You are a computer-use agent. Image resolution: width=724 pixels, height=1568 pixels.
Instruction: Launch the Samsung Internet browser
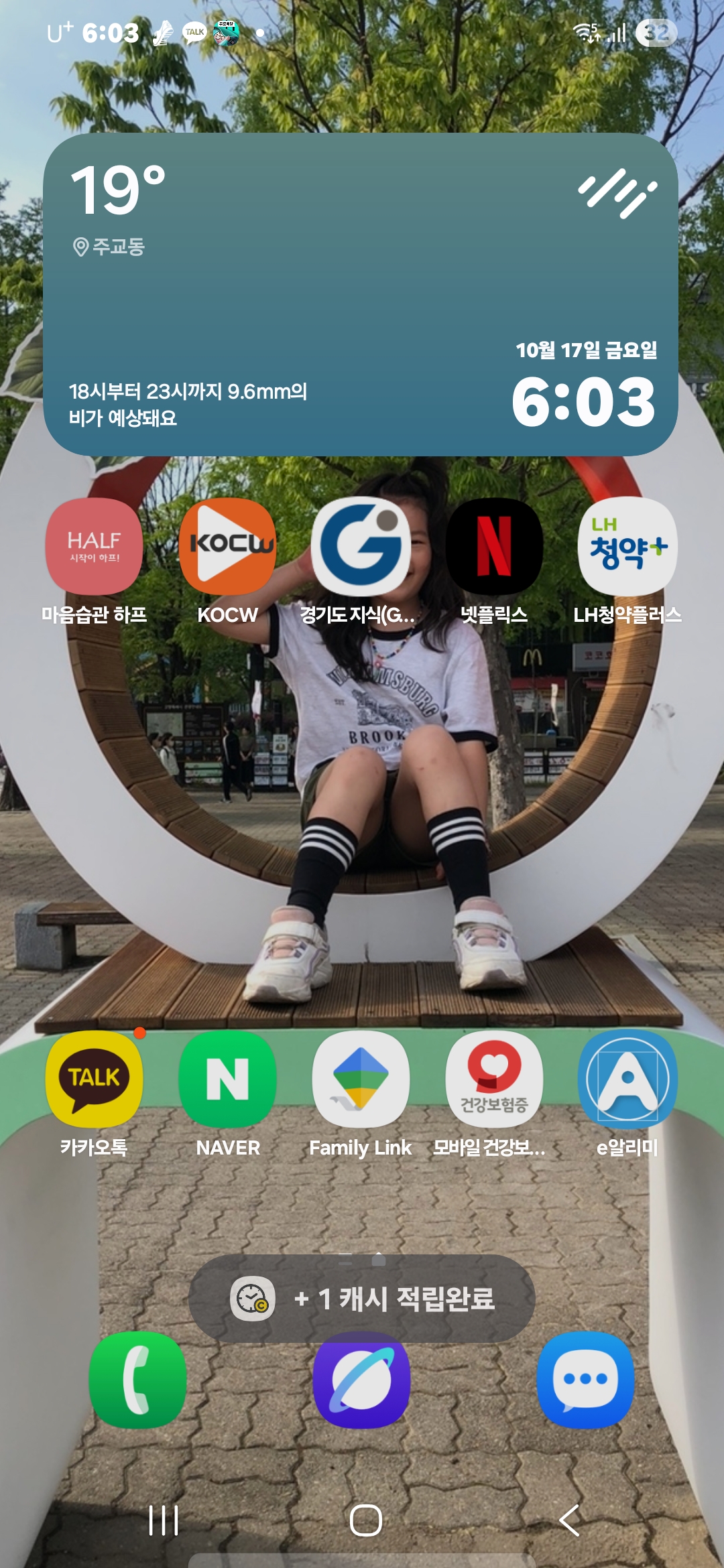[x=362, y=1379]
